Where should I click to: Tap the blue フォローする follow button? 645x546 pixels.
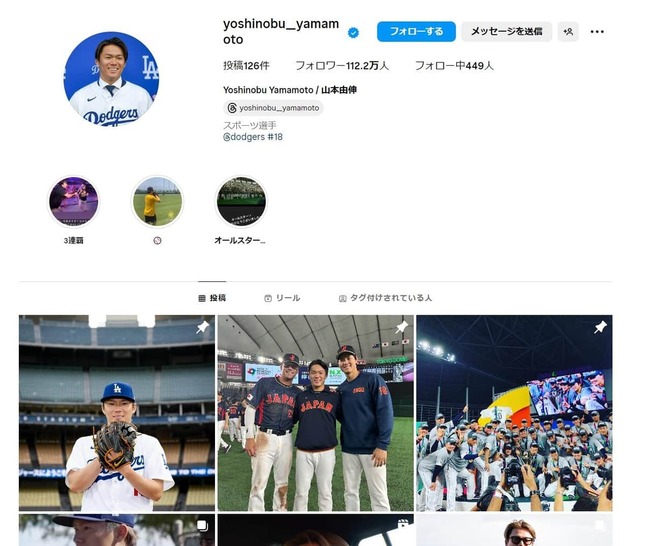416,32
